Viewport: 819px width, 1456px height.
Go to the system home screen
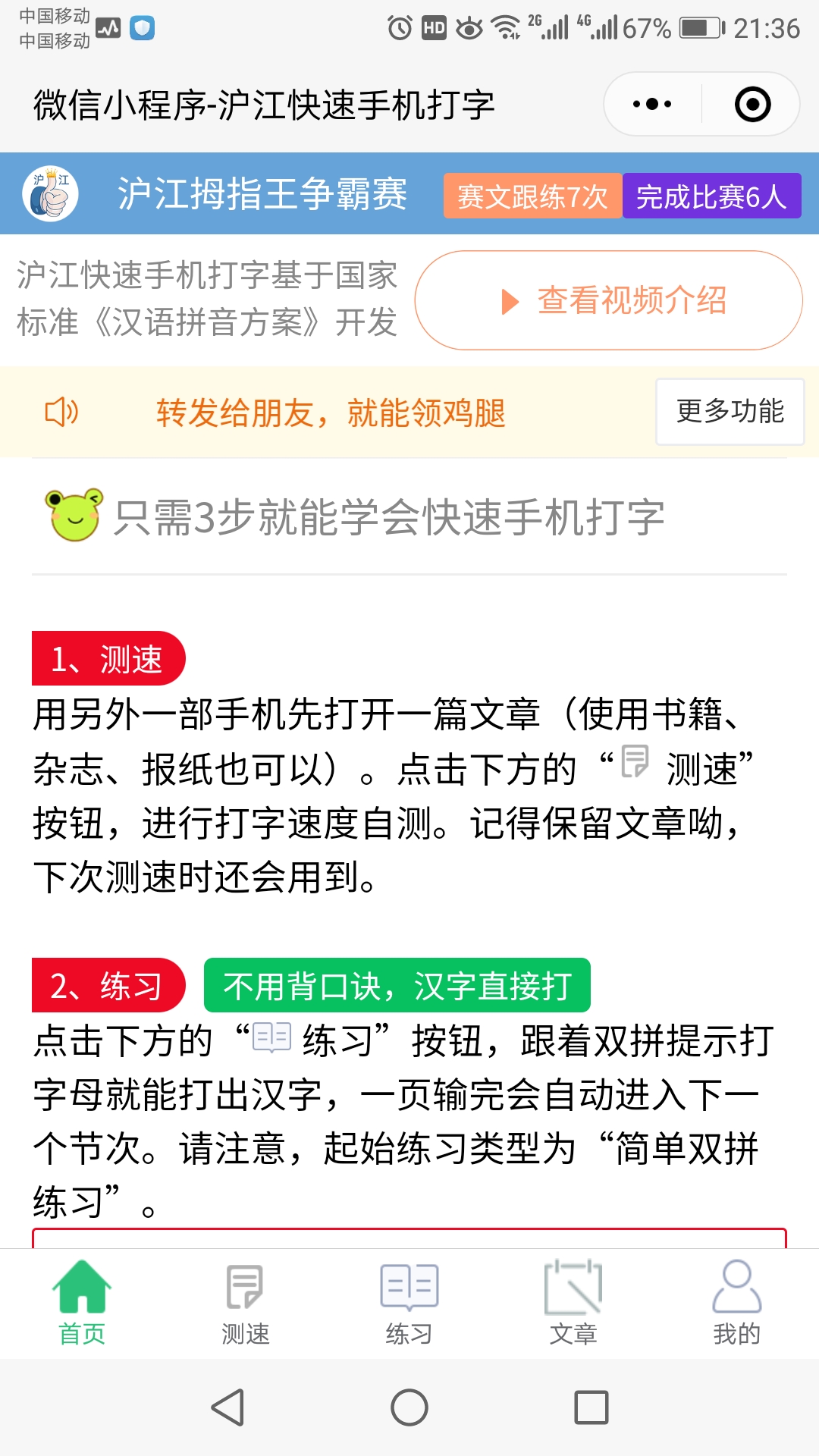[x=409, y=1407]
